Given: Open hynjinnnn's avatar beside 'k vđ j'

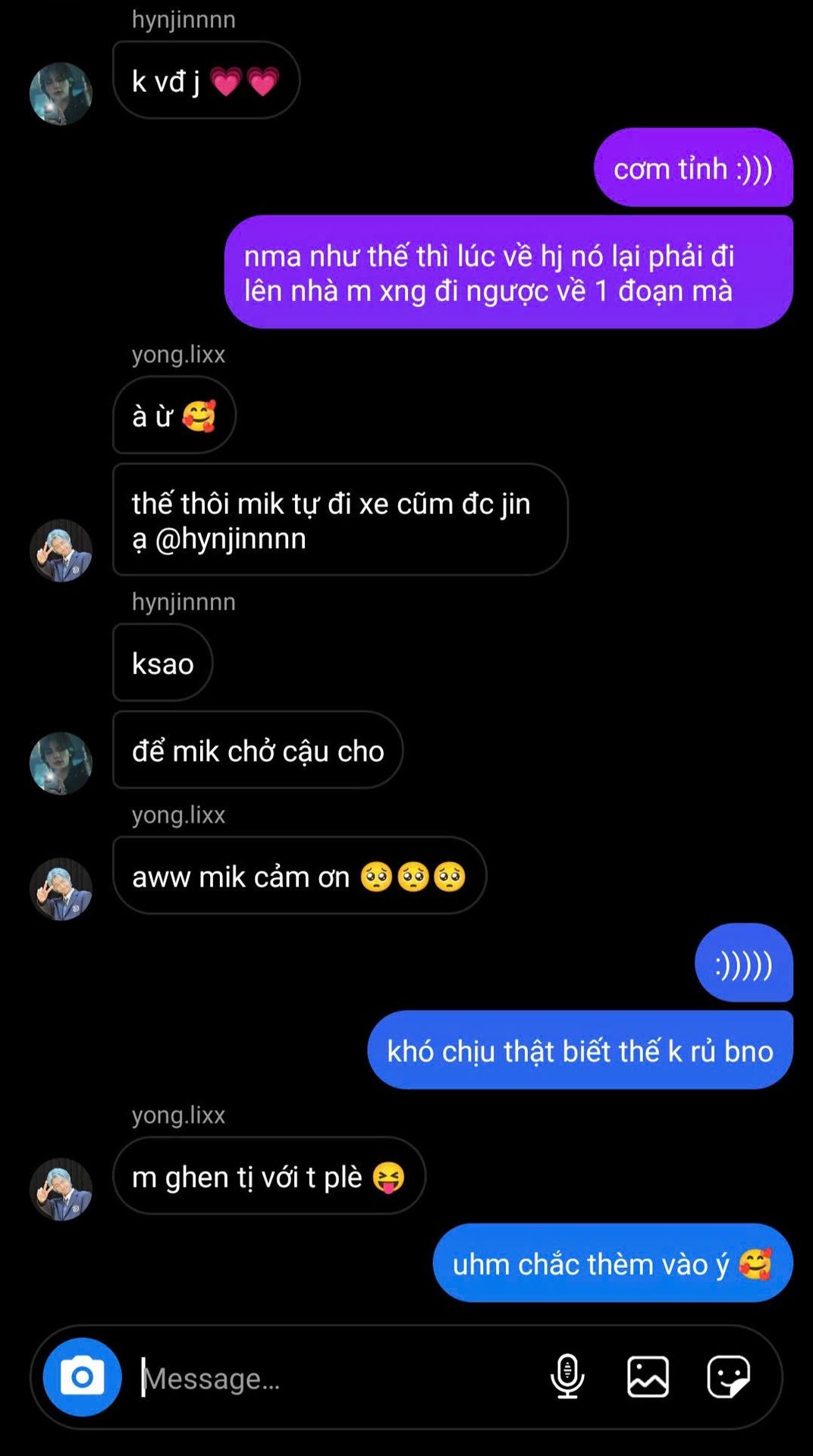Looking at the screenshot, I should click(x=61, y=93).
